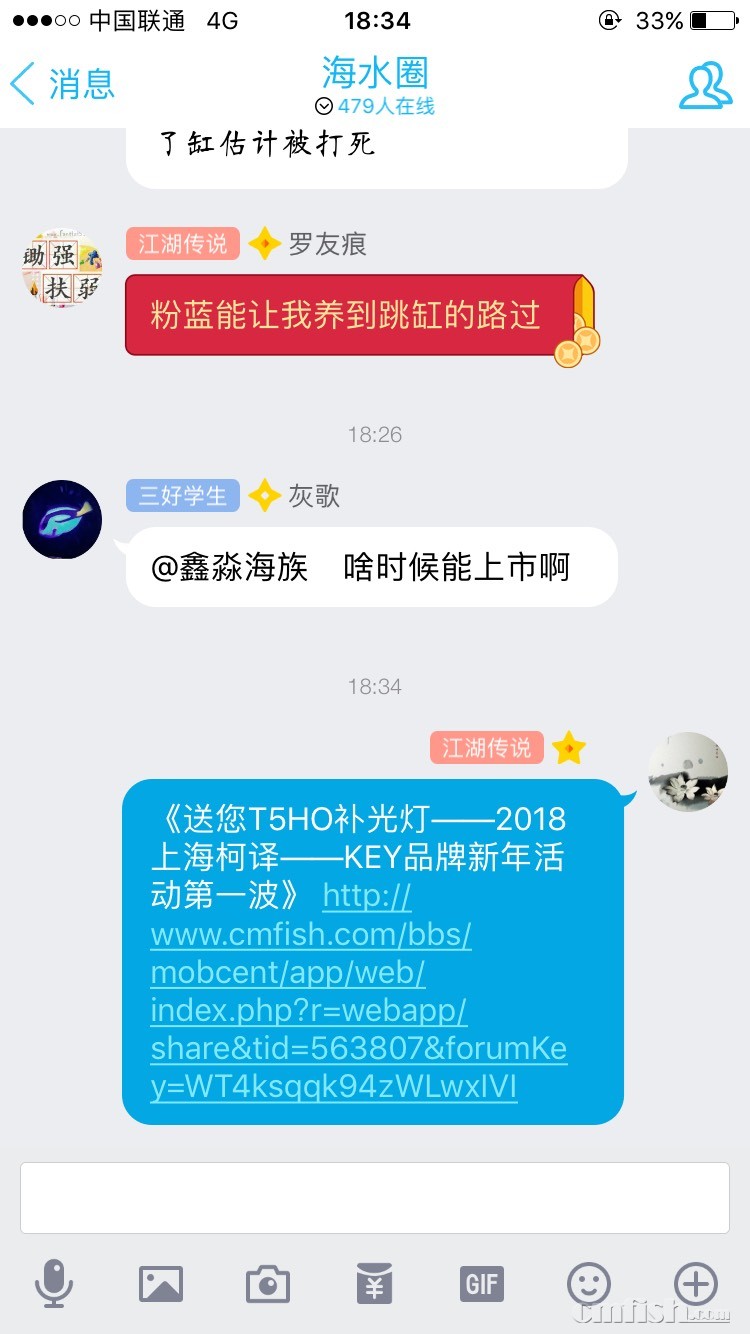The width and height of the screenshot is (750, 1334).
Task: Send a red packet
Action: [x=375, y=1283]
